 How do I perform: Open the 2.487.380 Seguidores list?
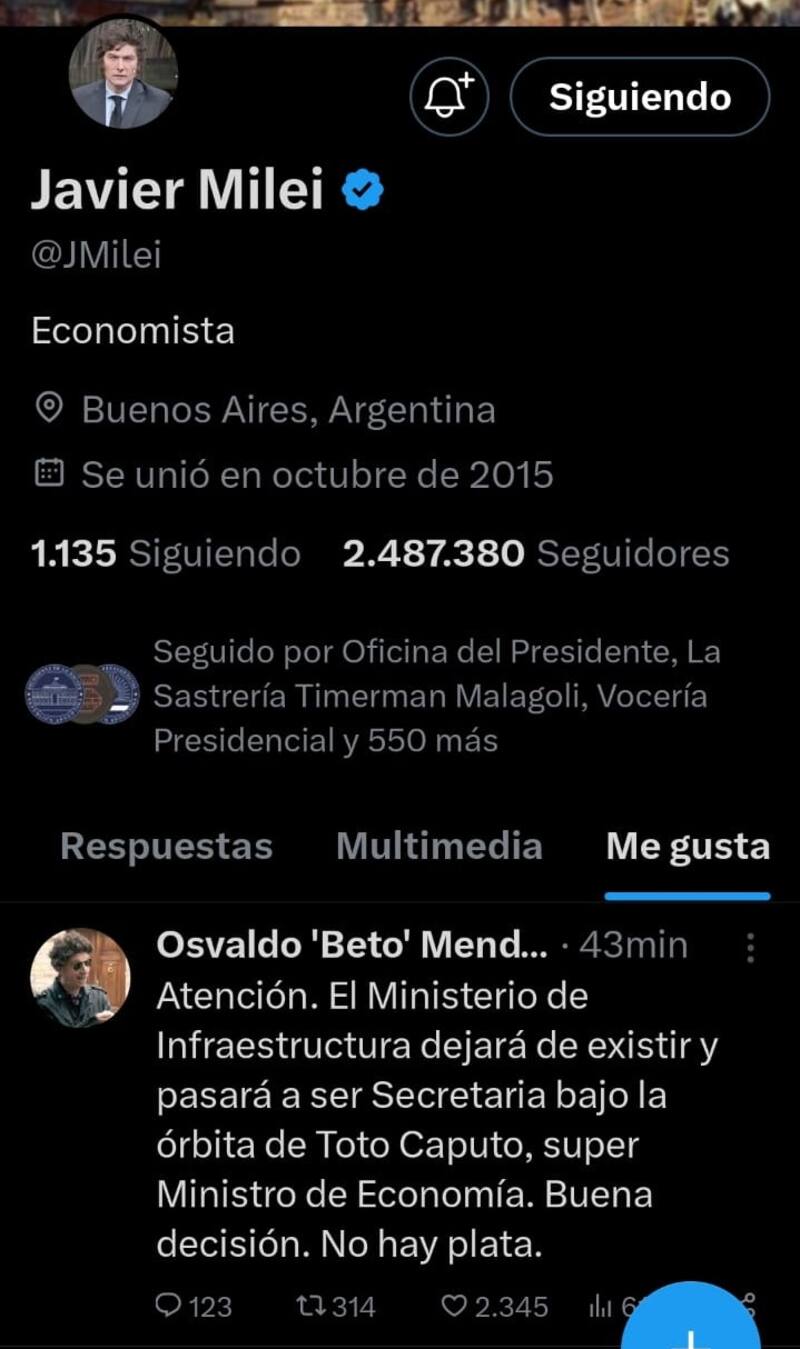point(536,553)
